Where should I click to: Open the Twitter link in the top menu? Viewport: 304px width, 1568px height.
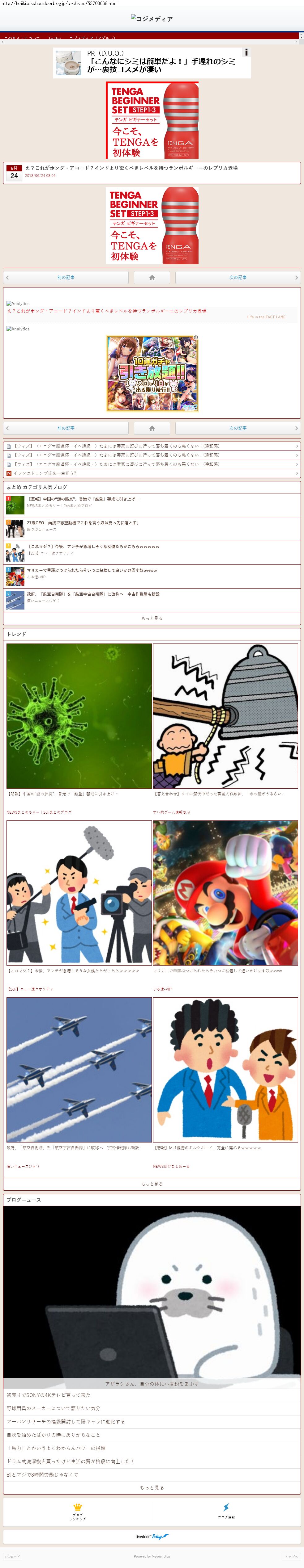coord(55,38)
